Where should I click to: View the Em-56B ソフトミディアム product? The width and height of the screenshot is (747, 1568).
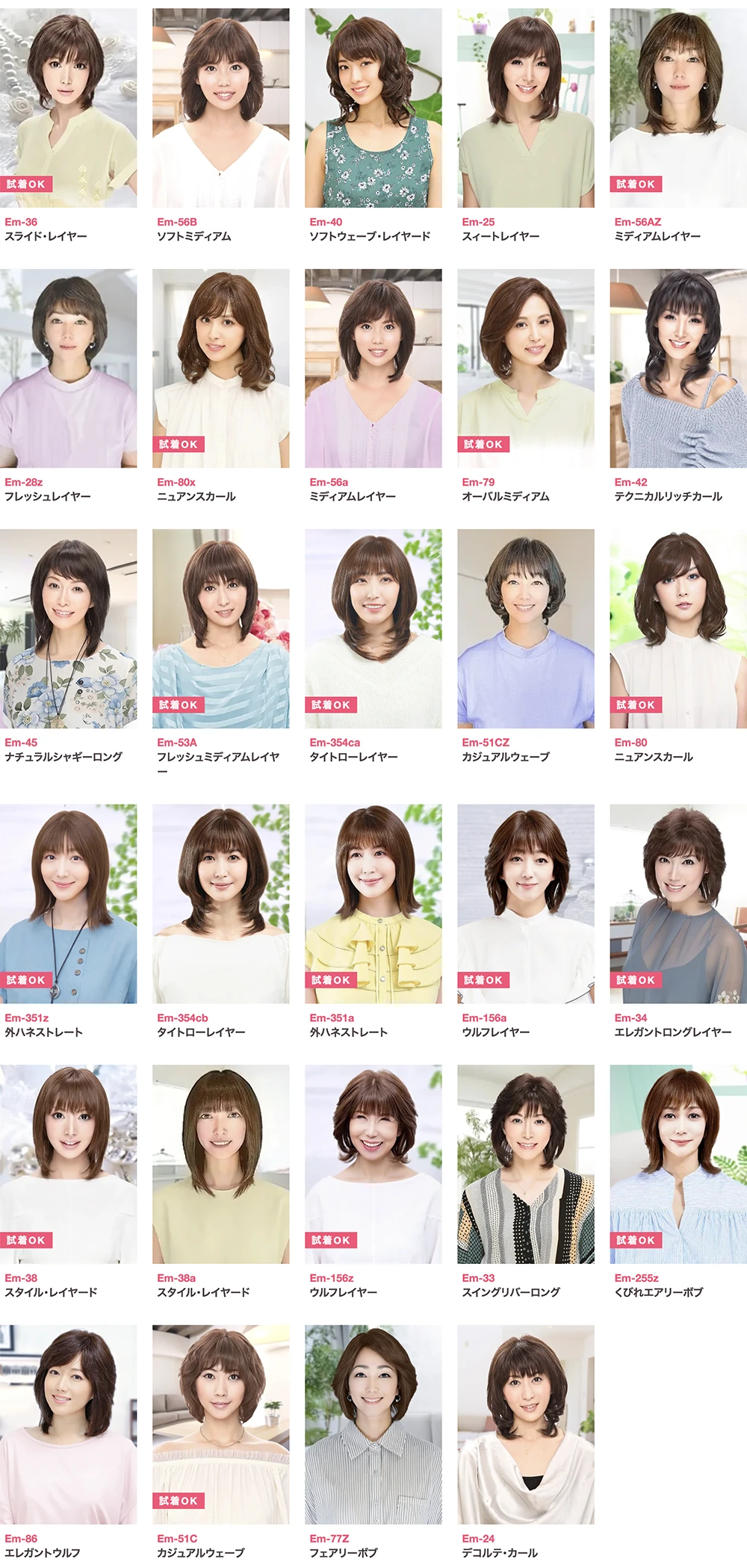[x=220, y=108]
